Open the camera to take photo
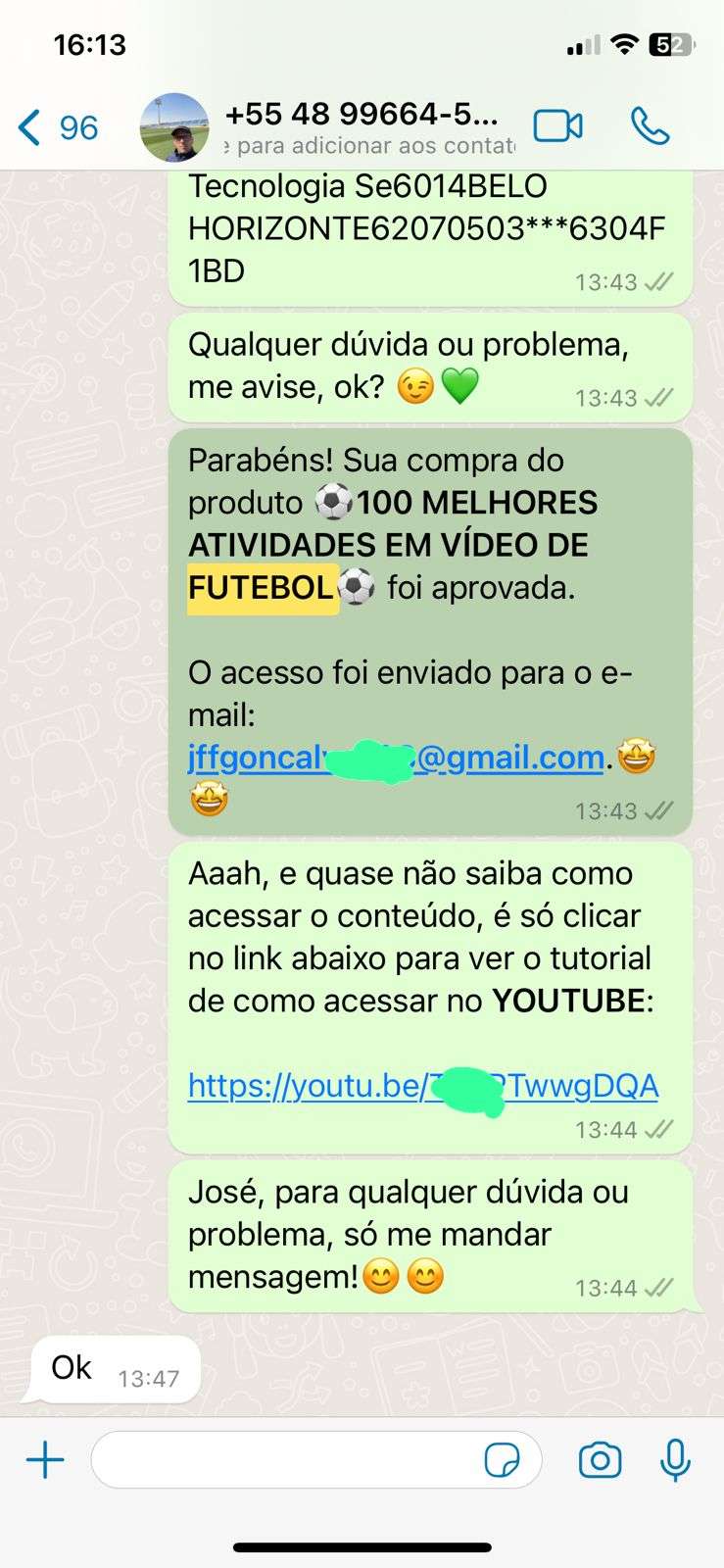This screenshot has height=1568, width=724. (600, 1460)
